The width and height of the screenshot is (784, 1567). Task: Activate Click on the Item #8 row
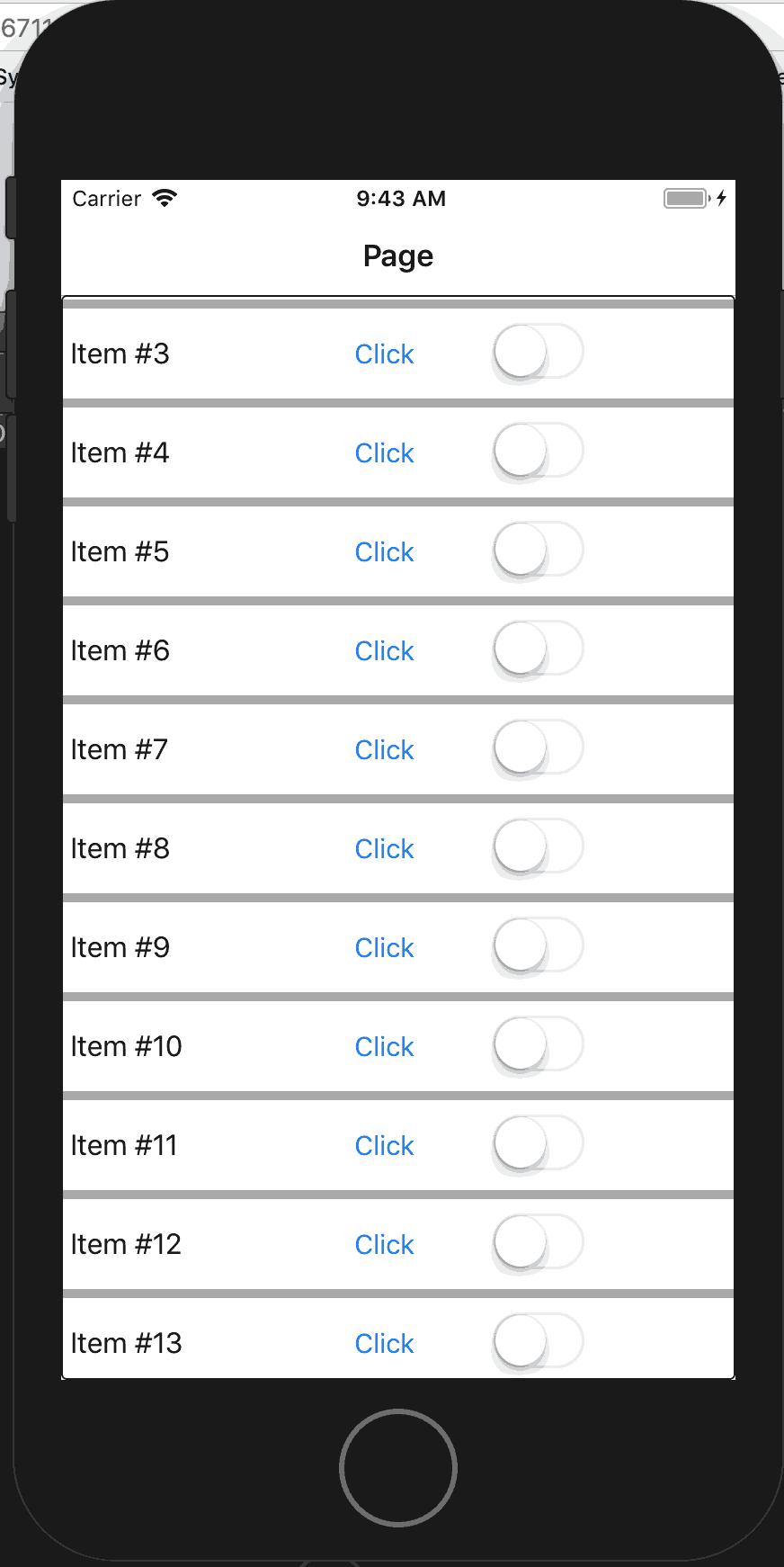(x=384, y=849)
